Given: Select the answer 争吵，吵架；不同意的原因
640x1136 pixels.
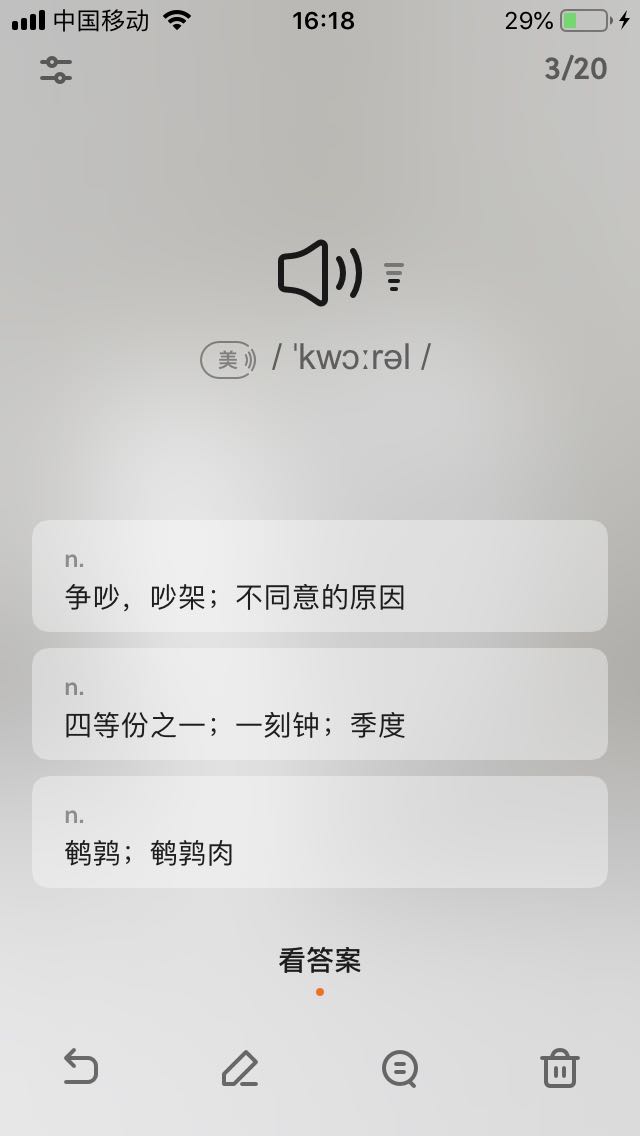Looking at the screenshot, I should [x=320, y=576].
